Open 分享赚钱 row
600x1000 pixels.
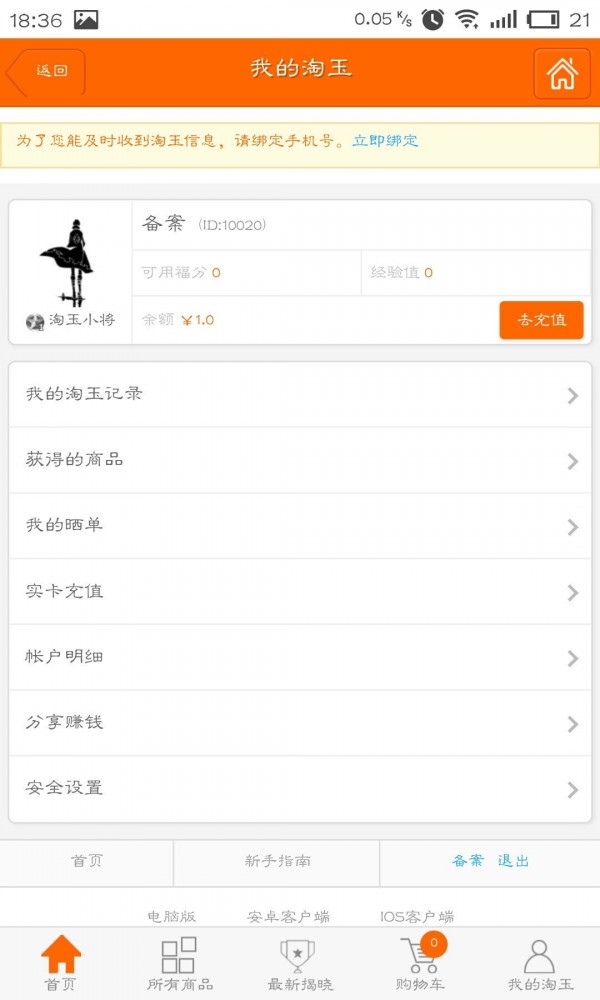pyautogui.click(x=300, y=723)
